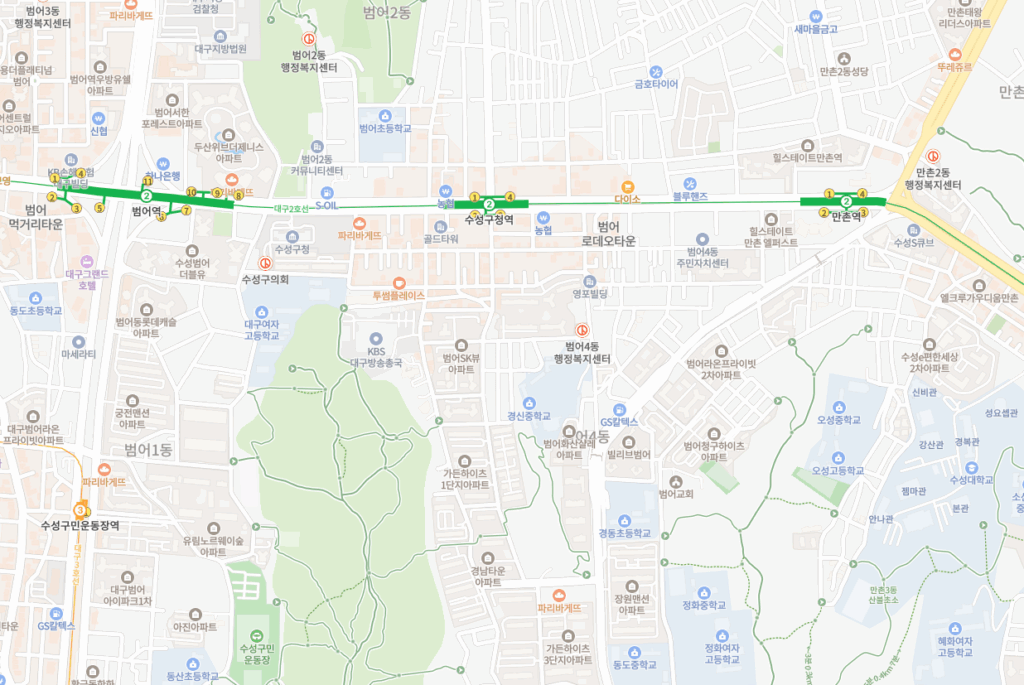Open the 다이소 store marker
The height and width of the screenshot is (685, 1024).
[627, 186]
